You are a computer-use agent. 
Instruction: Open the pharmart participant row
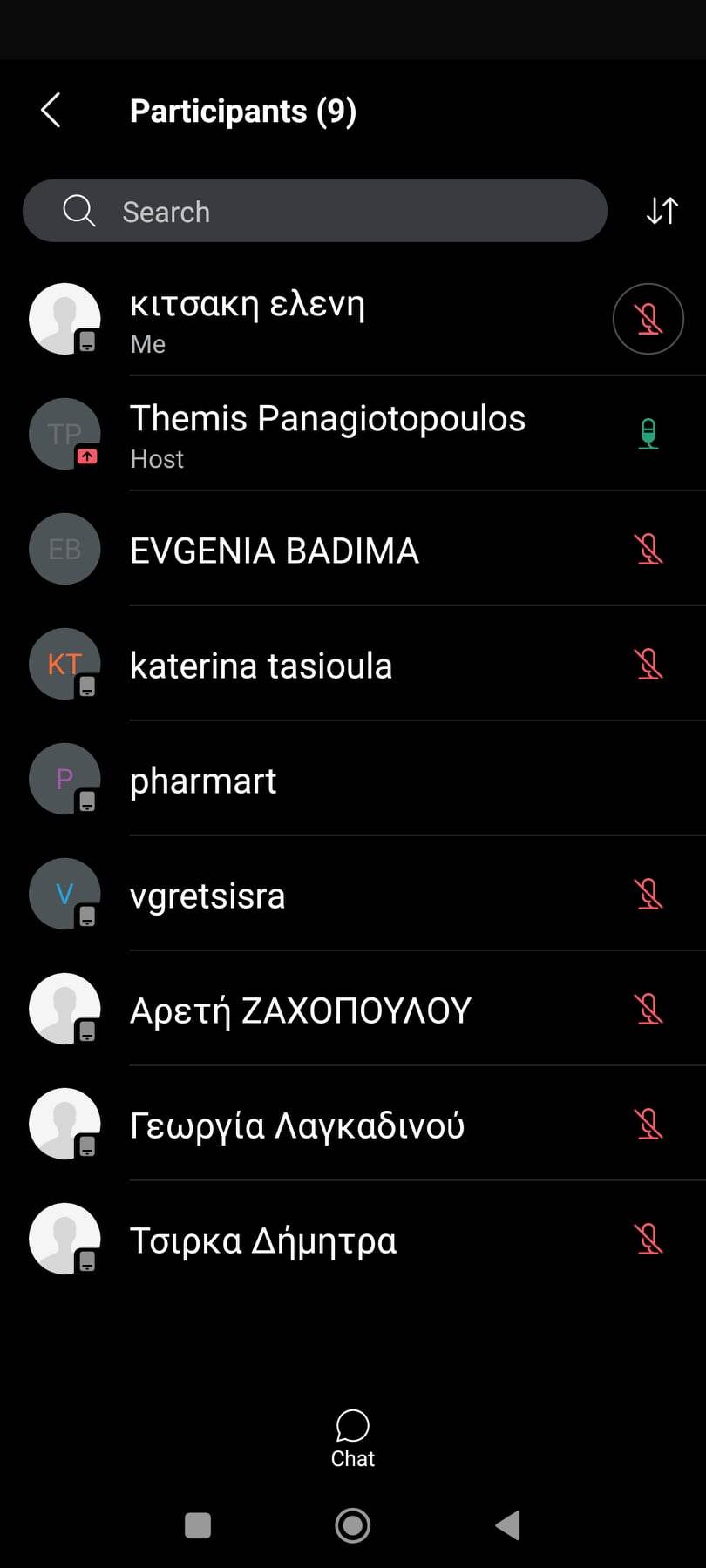203,781
